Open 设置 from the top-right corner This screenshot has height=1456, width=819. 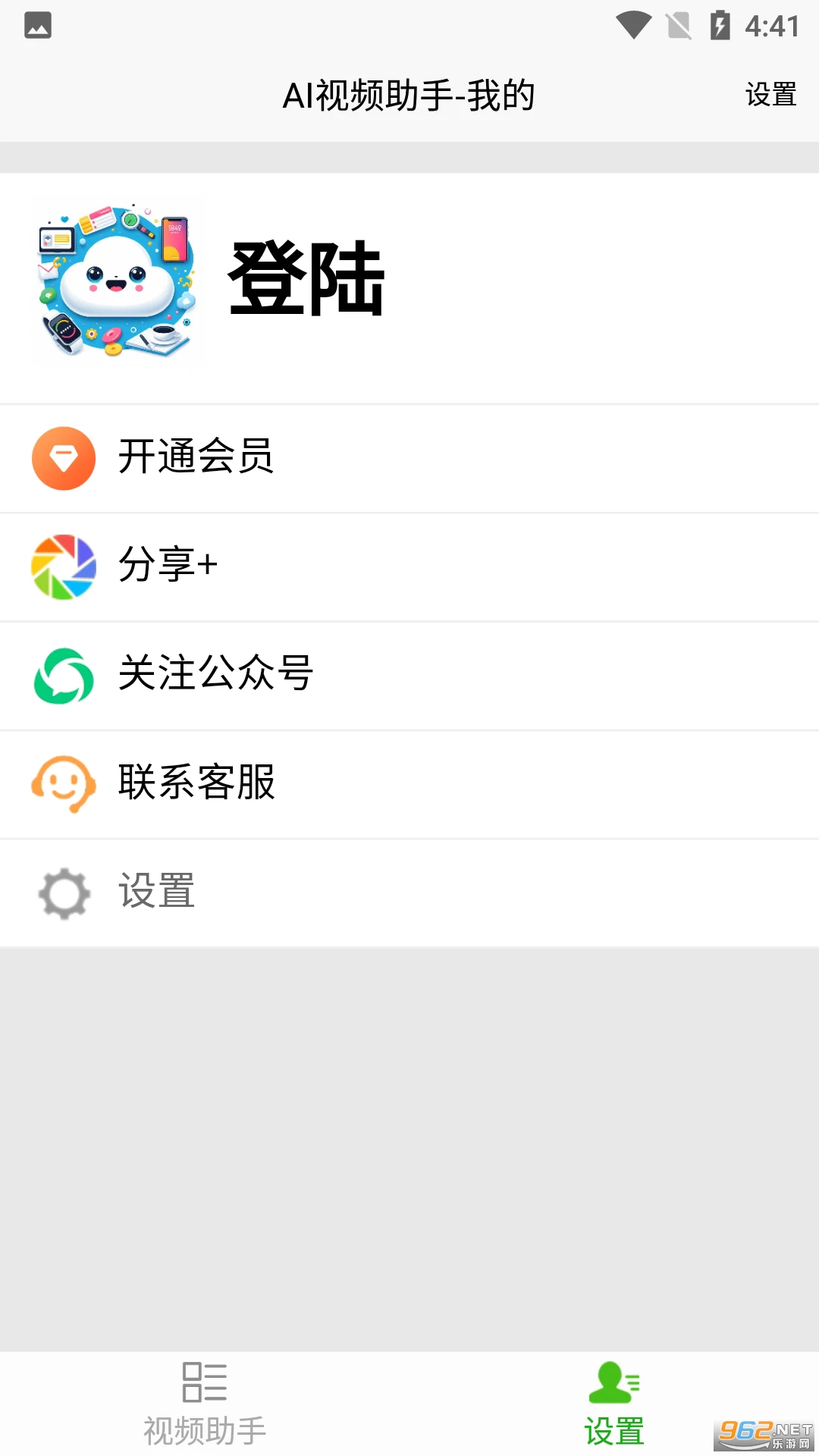(x=770, y=96)
